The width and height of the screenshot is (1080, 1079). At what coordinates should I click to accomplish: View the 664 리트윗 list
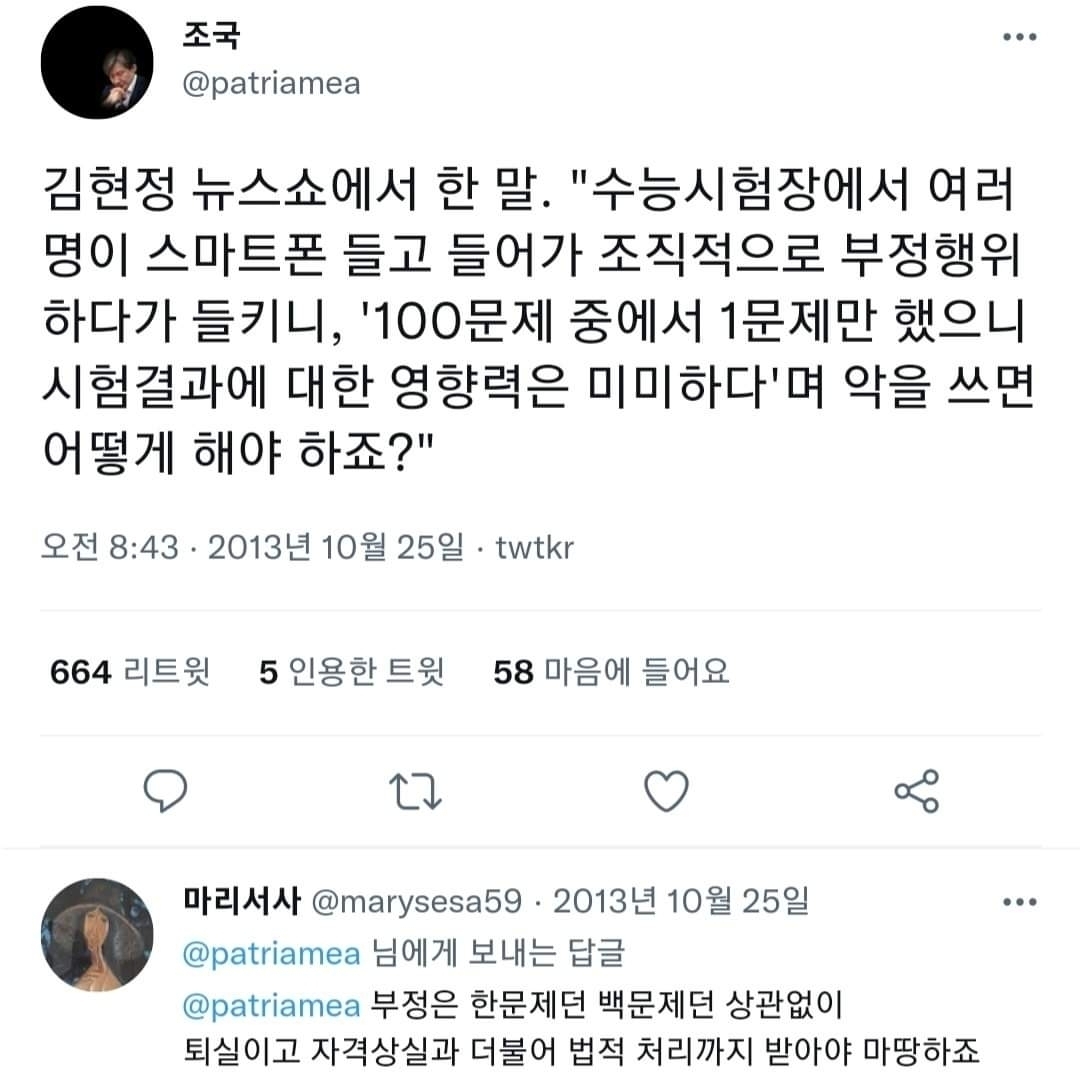130,673
